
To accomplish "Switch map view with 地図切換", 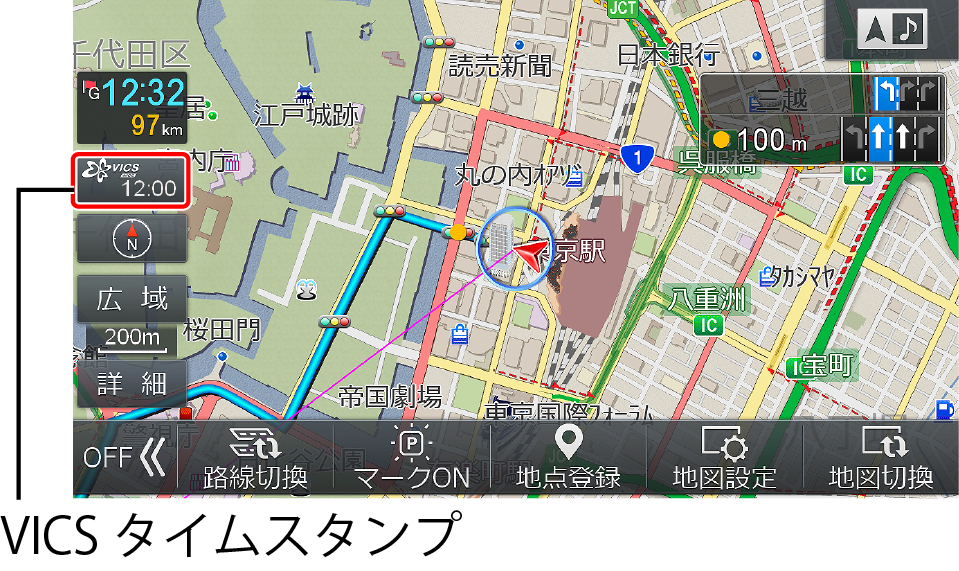I will [x=880, y=459].
